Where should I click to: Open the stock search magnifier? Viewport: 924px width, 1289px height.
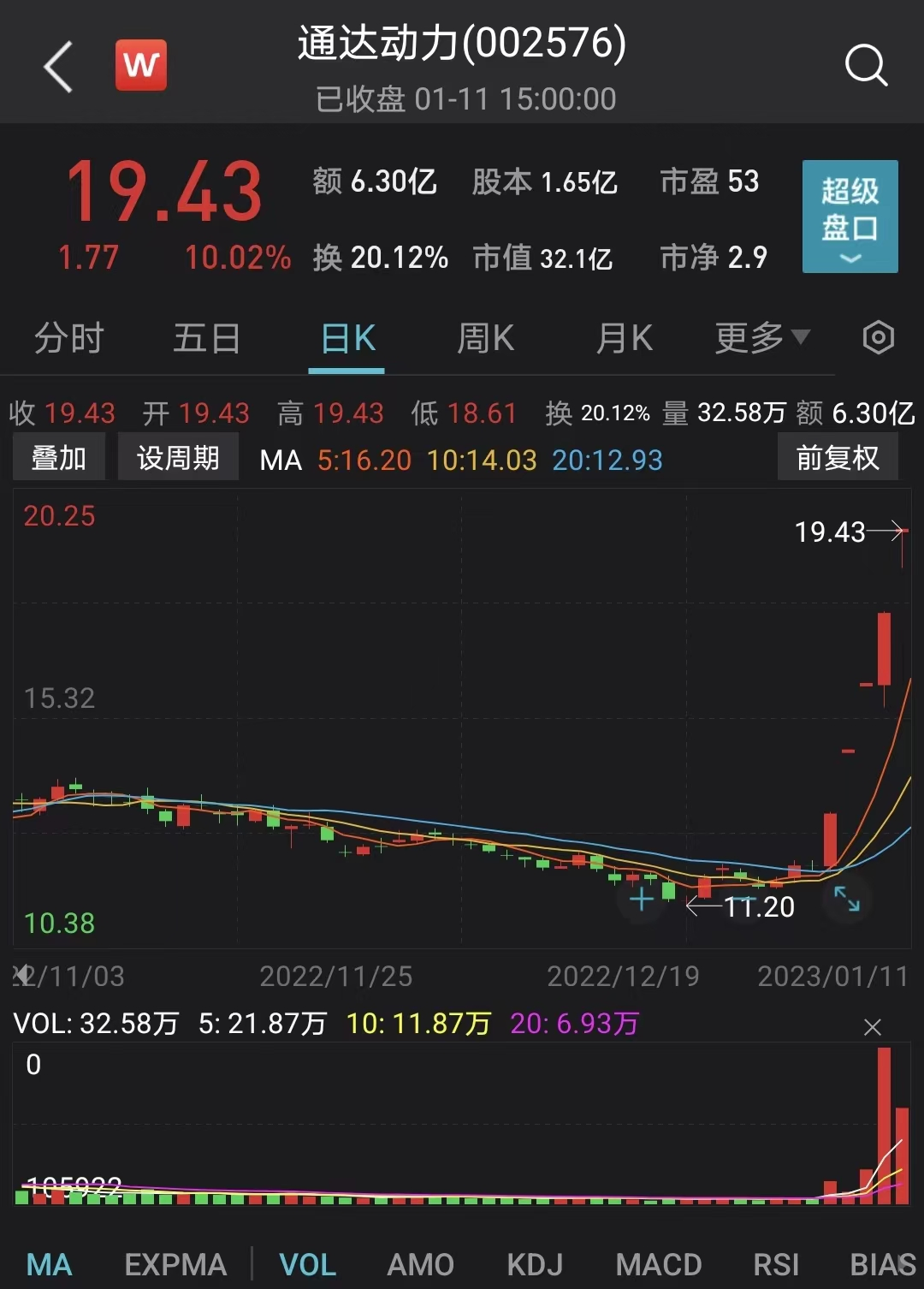pyautogui.click(x=866, y=65)
